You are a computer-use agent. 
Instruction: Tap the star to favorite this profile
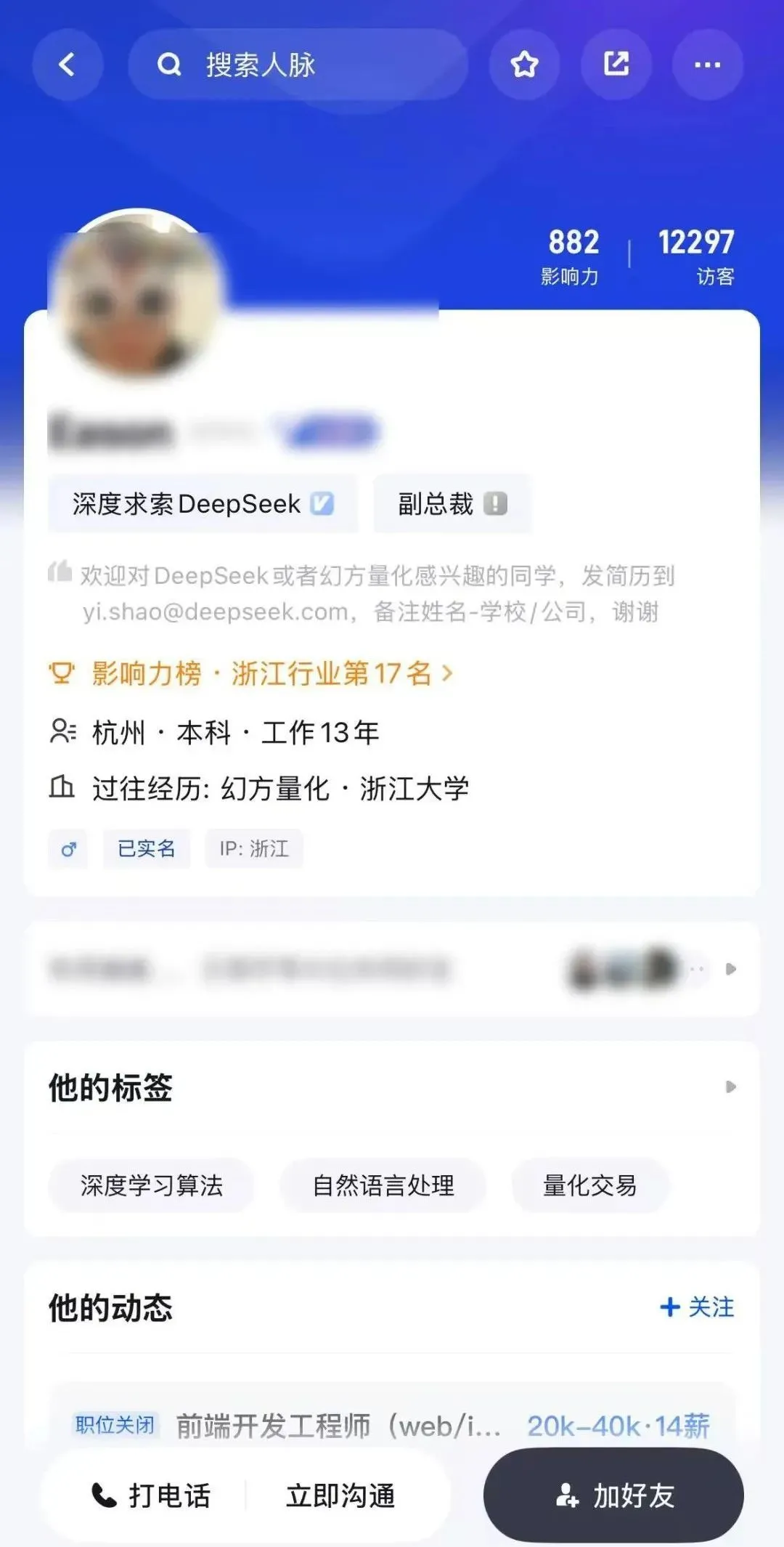tap(524, 65)
